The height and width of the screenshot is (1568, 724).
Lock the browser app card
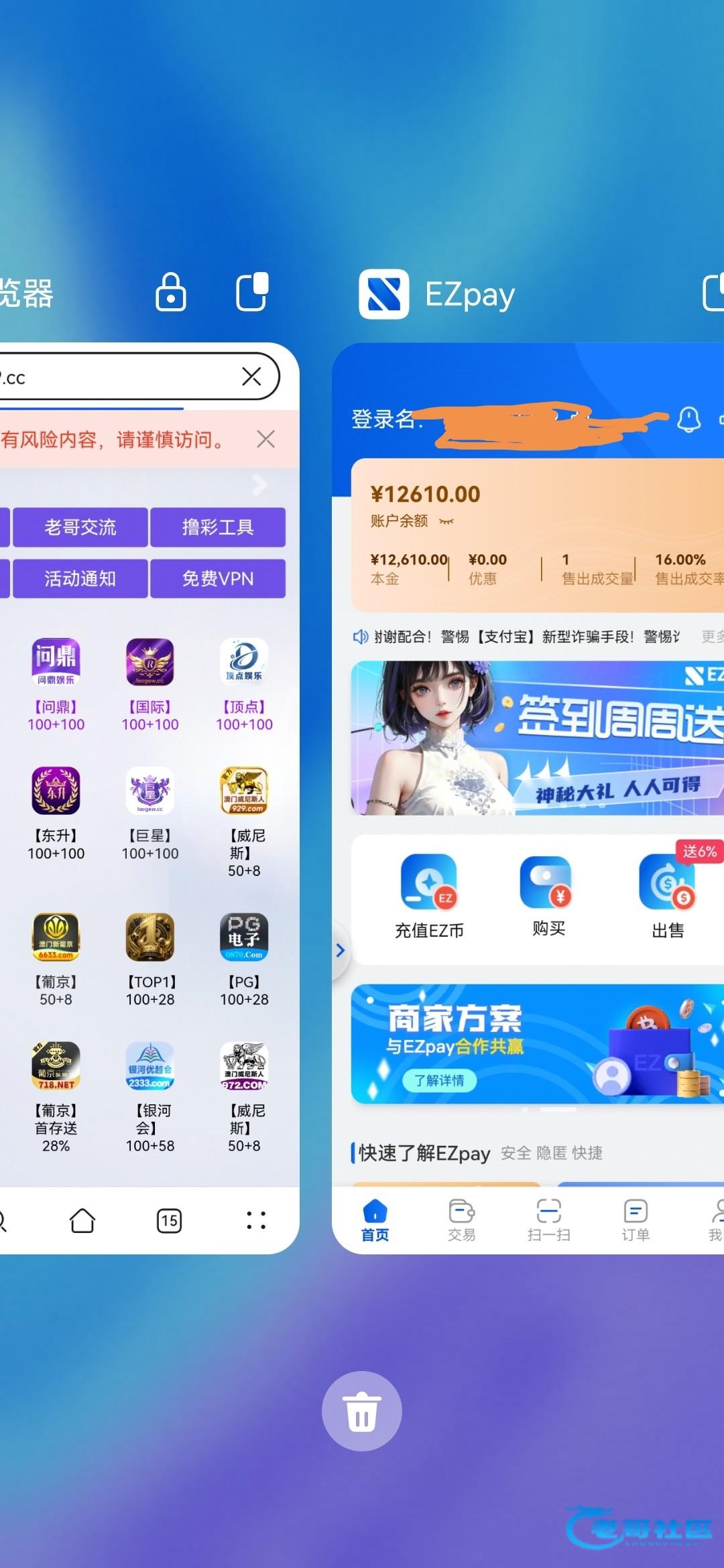[170, 292]
